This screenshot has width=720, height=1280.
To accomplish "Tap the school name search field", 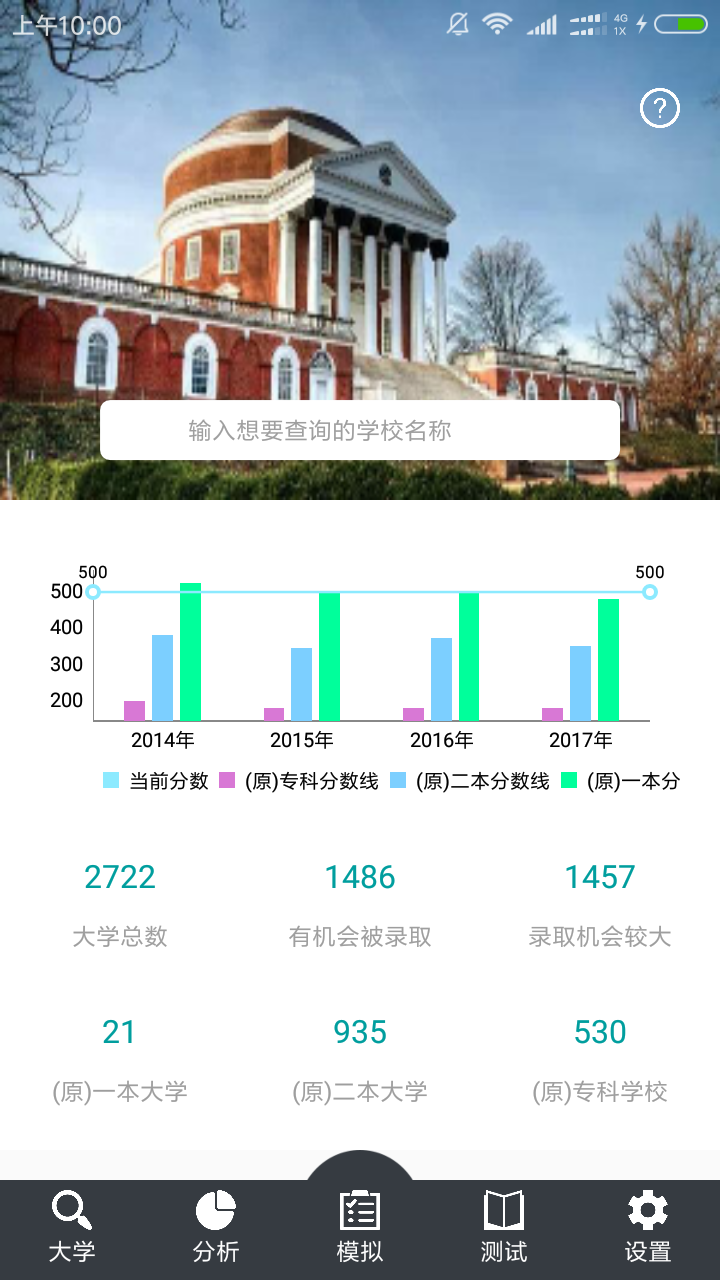I will point(360,430).
